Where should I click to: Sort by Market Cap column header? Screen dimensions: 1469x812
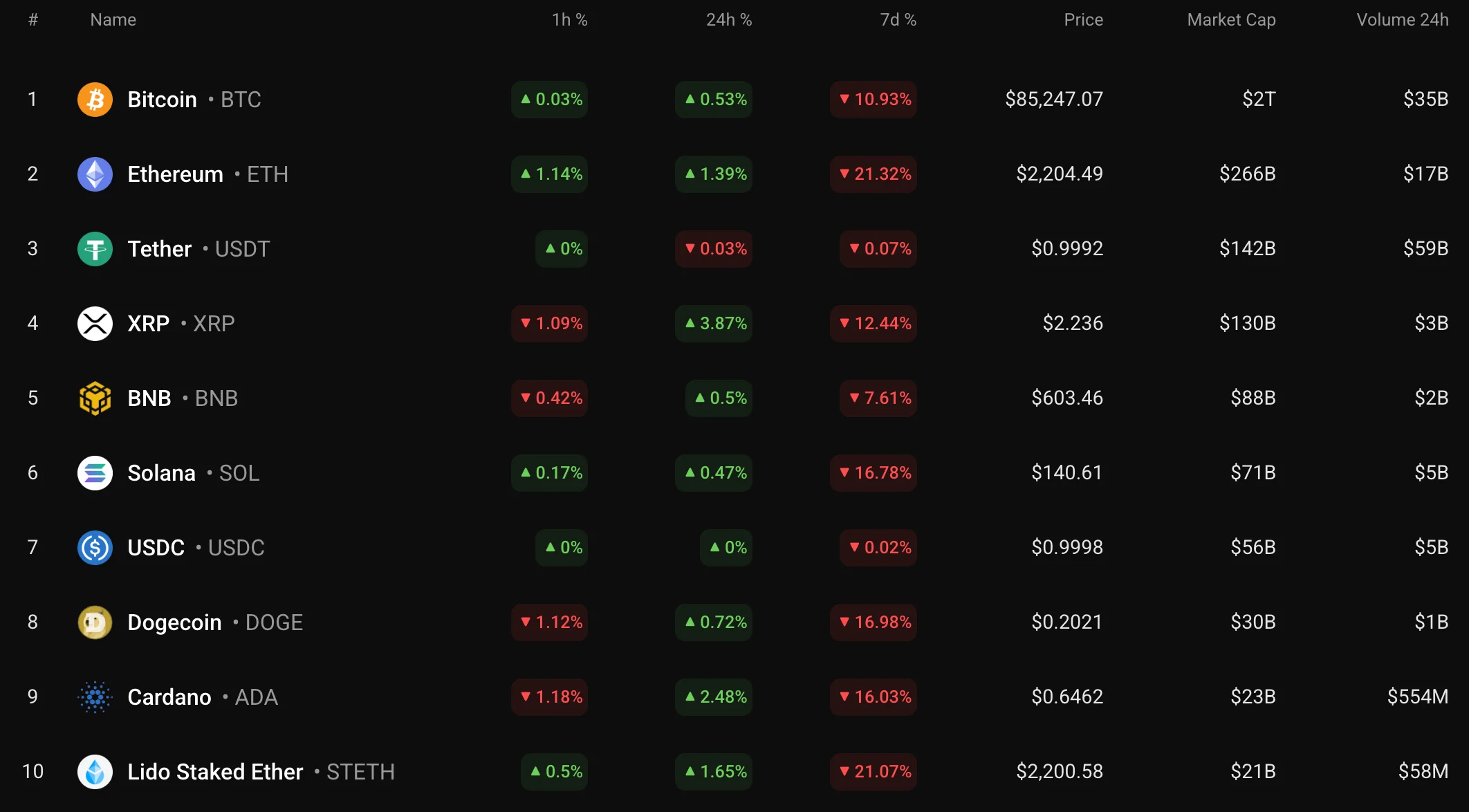point(1231,20)
